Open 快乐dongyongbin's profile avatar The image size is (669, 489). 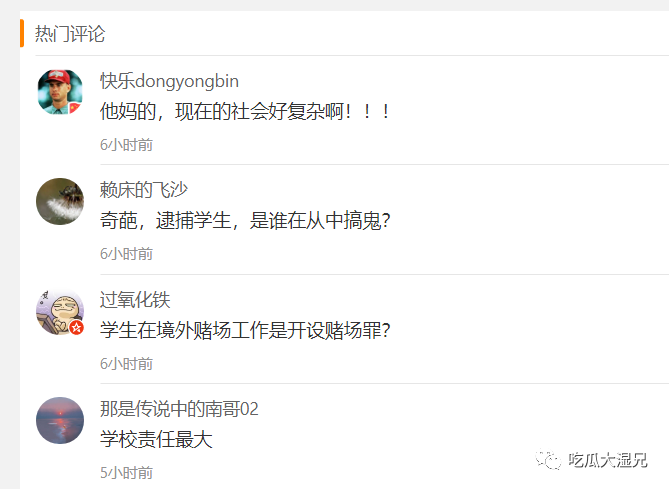(x=60, y=92)
